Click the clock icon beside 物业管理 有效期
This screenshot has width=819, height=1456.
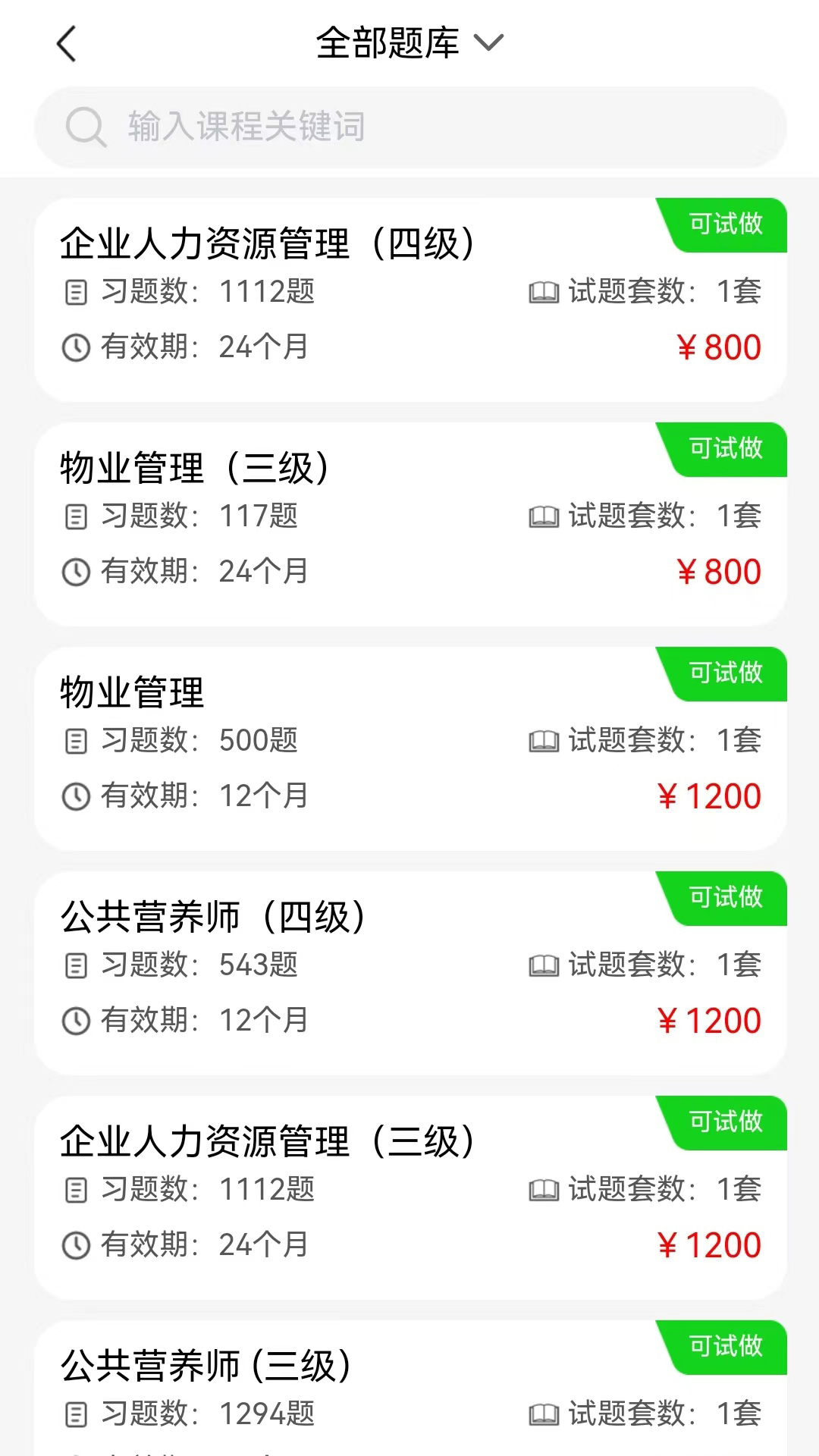[x=75, y=796]
